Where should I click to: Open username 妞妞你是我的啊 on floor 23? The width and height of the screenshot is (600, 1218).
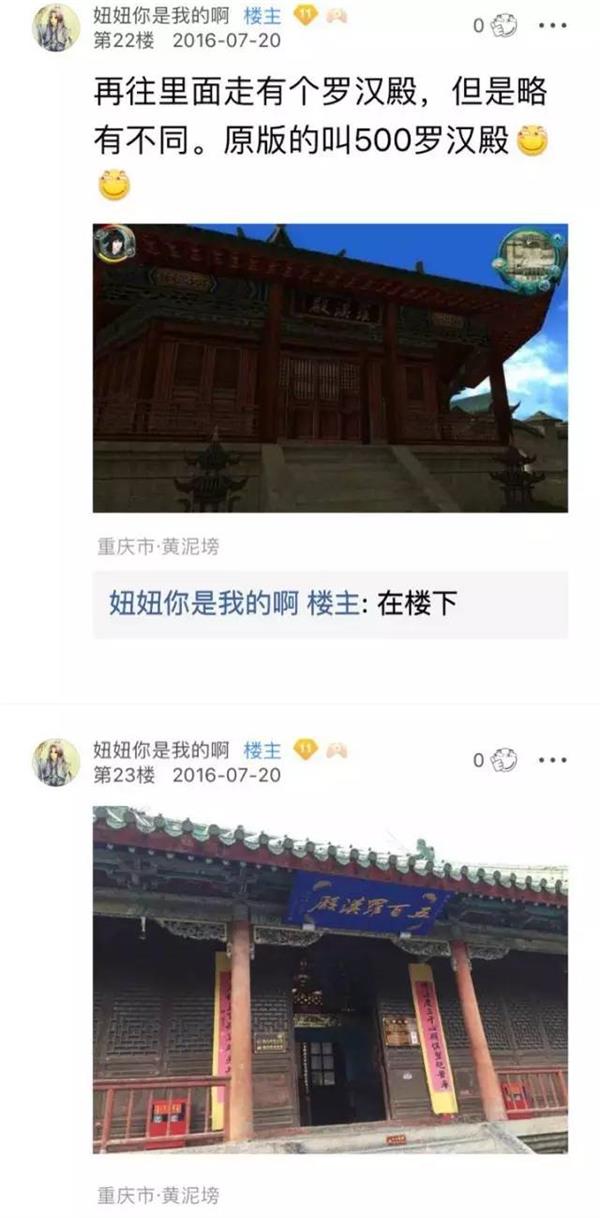[161, 750]
